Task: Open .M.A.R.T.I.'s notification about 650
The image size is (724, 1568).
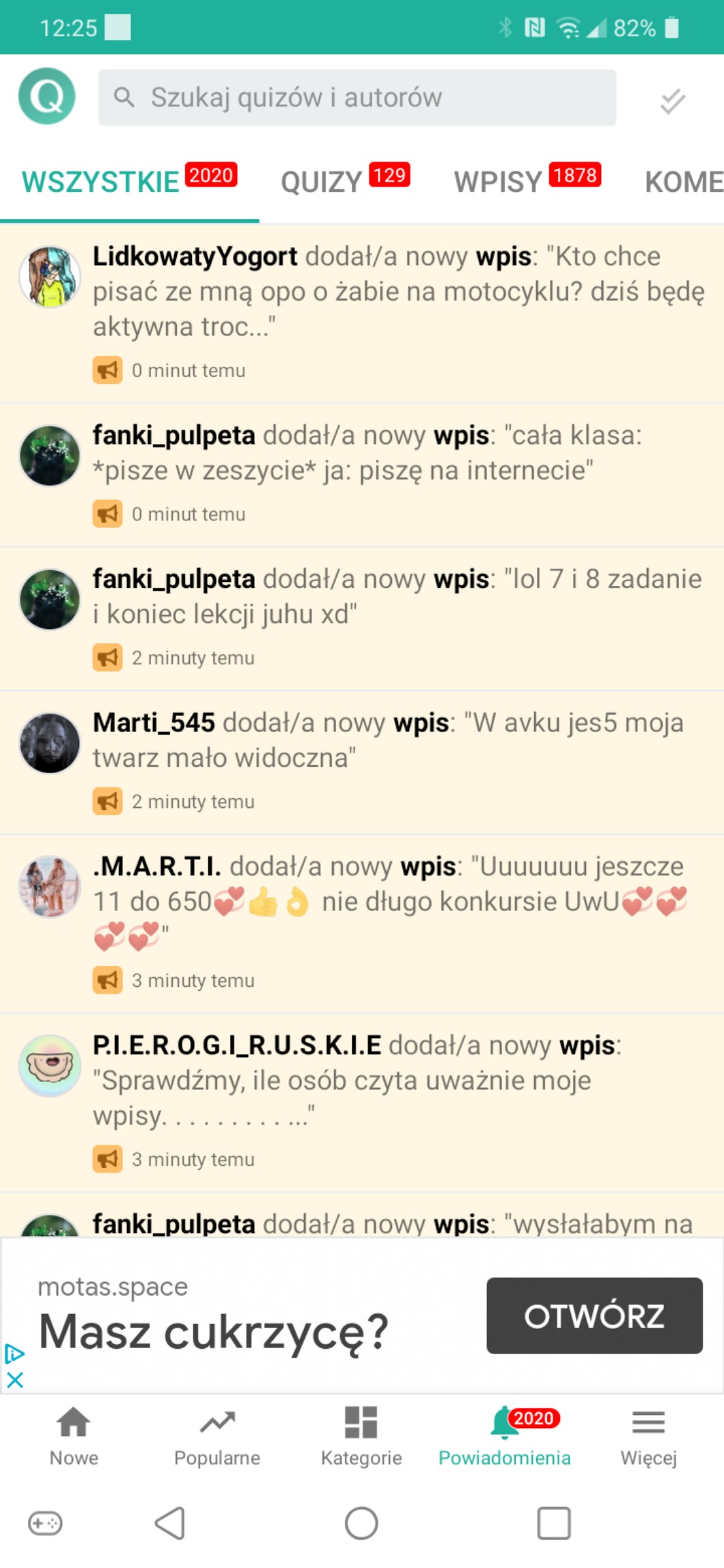Action: pos(362,923)
